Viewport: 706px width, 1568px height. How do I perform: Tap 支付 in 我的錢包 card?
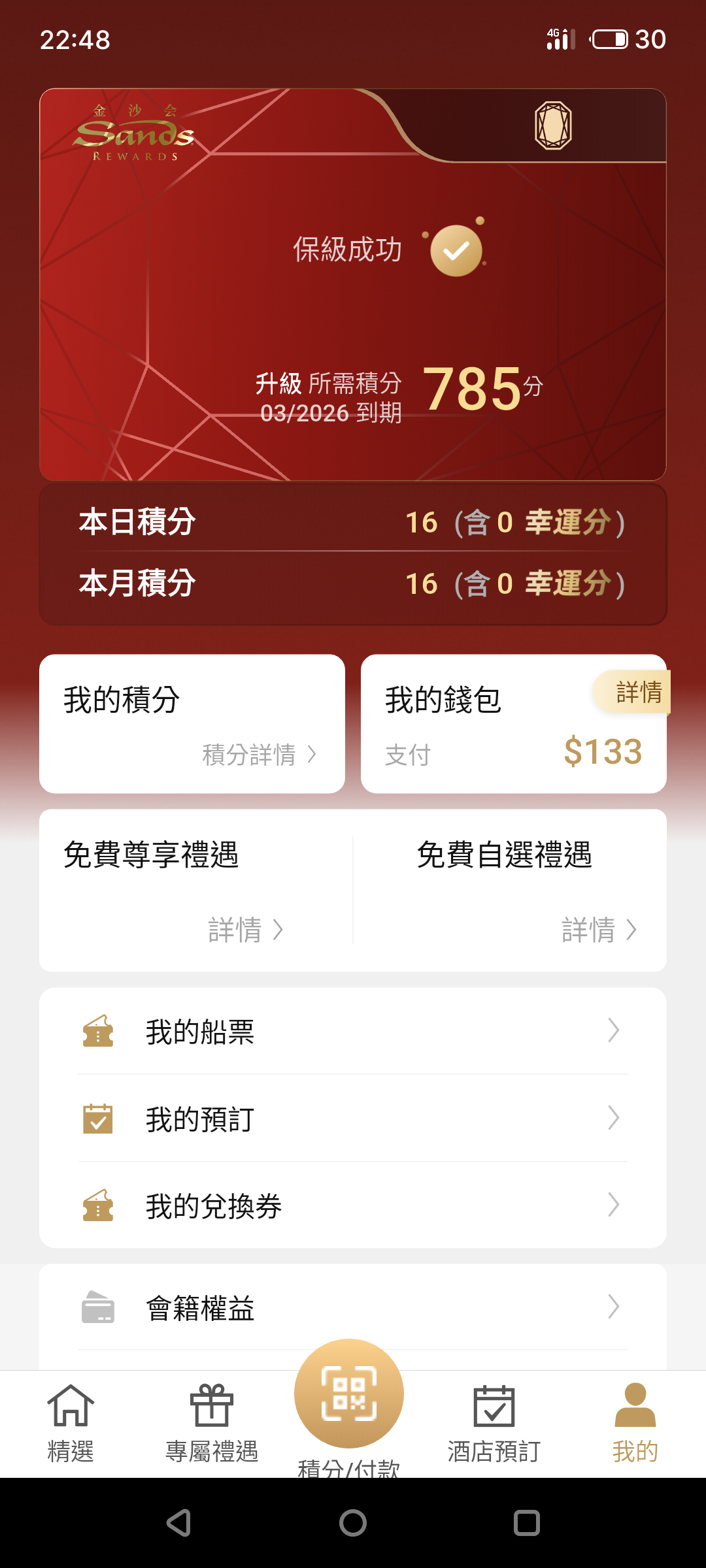click(x=408, y=755)
